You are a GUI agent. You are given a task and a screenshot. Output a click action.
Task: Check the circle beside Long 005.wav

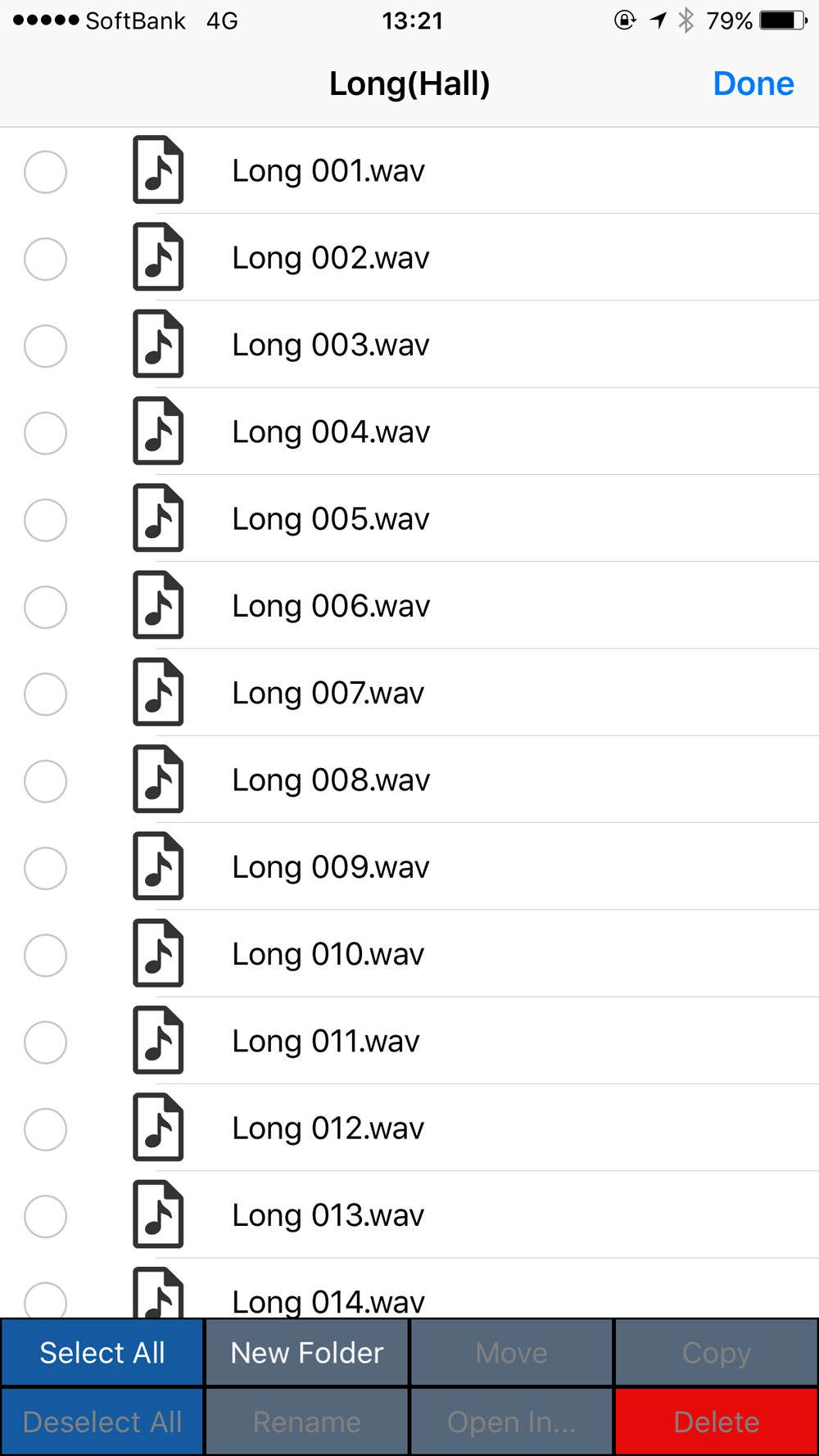pyautogui.click(x=45, y=520)
